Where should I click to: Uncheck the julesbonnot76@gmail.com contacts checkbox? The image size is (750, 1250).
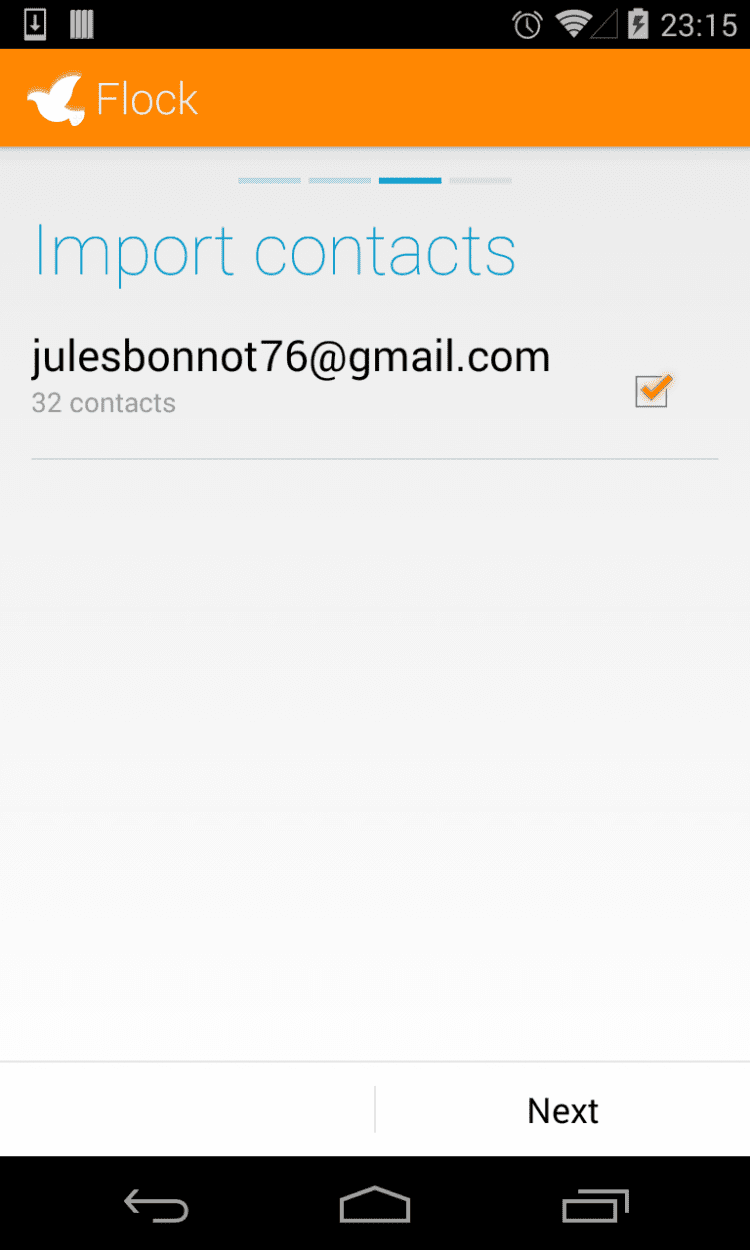(x=652, y=391)
